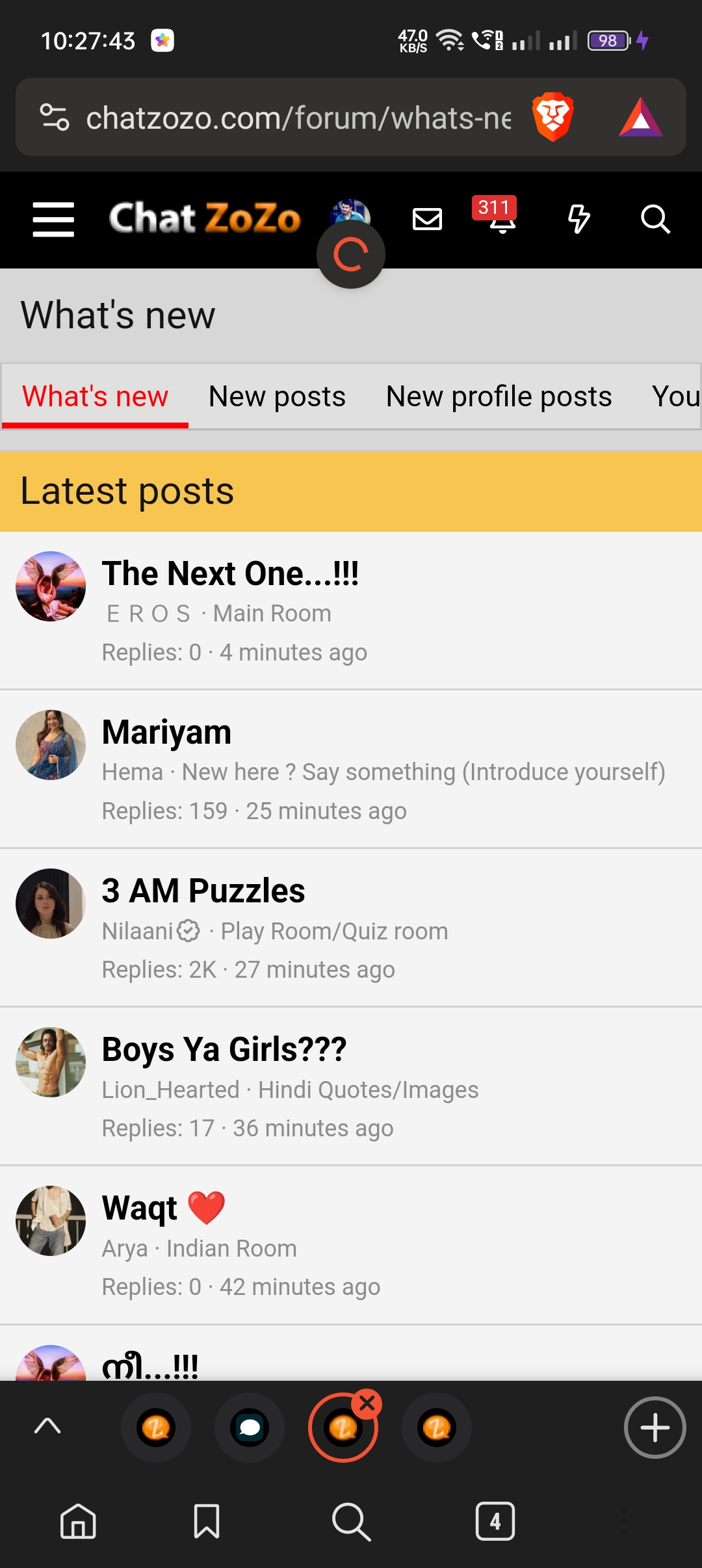Tap the Brave Shields lion icon
Viewport: 702px width, 1568px height.
(x=552, y=118)
